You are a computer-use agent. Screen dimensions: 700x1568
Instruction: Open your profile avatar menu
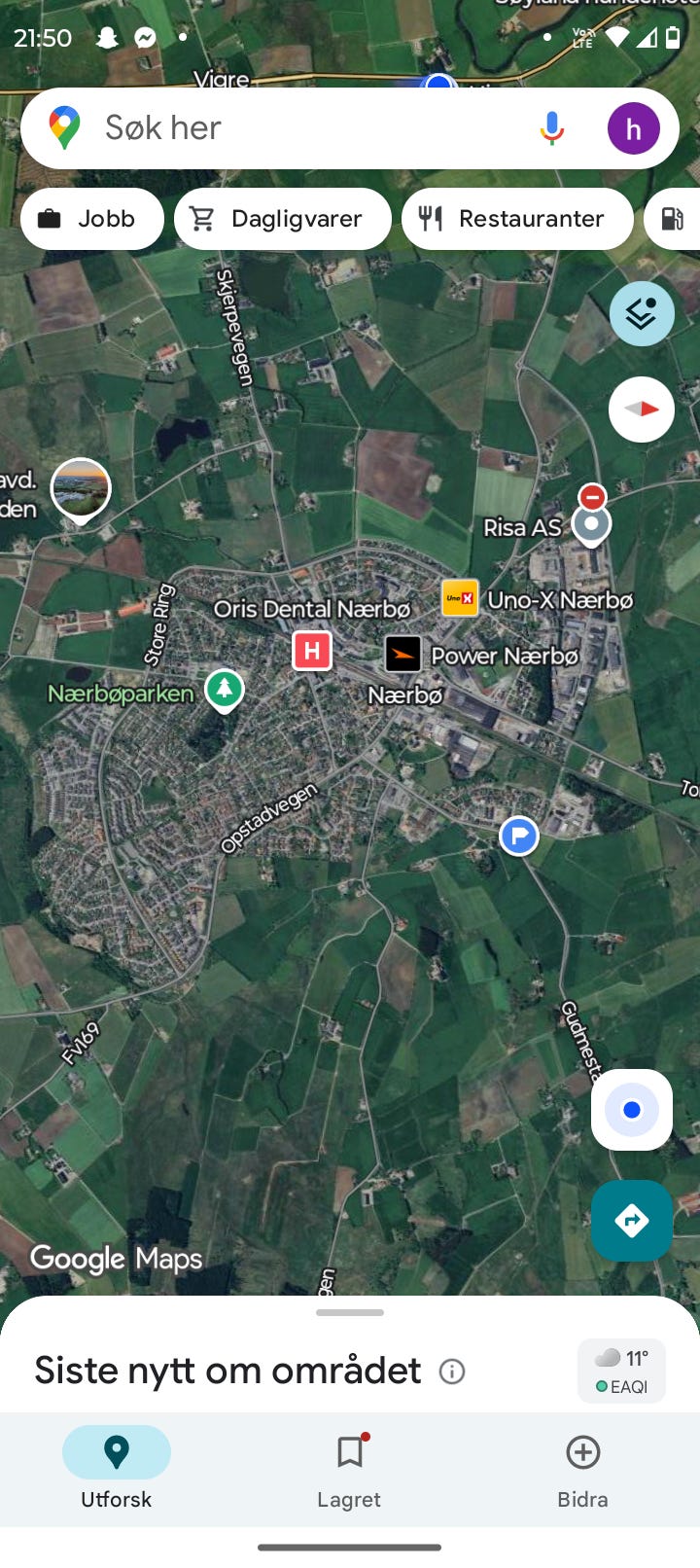pyautogui.click(x=634, y=127)
